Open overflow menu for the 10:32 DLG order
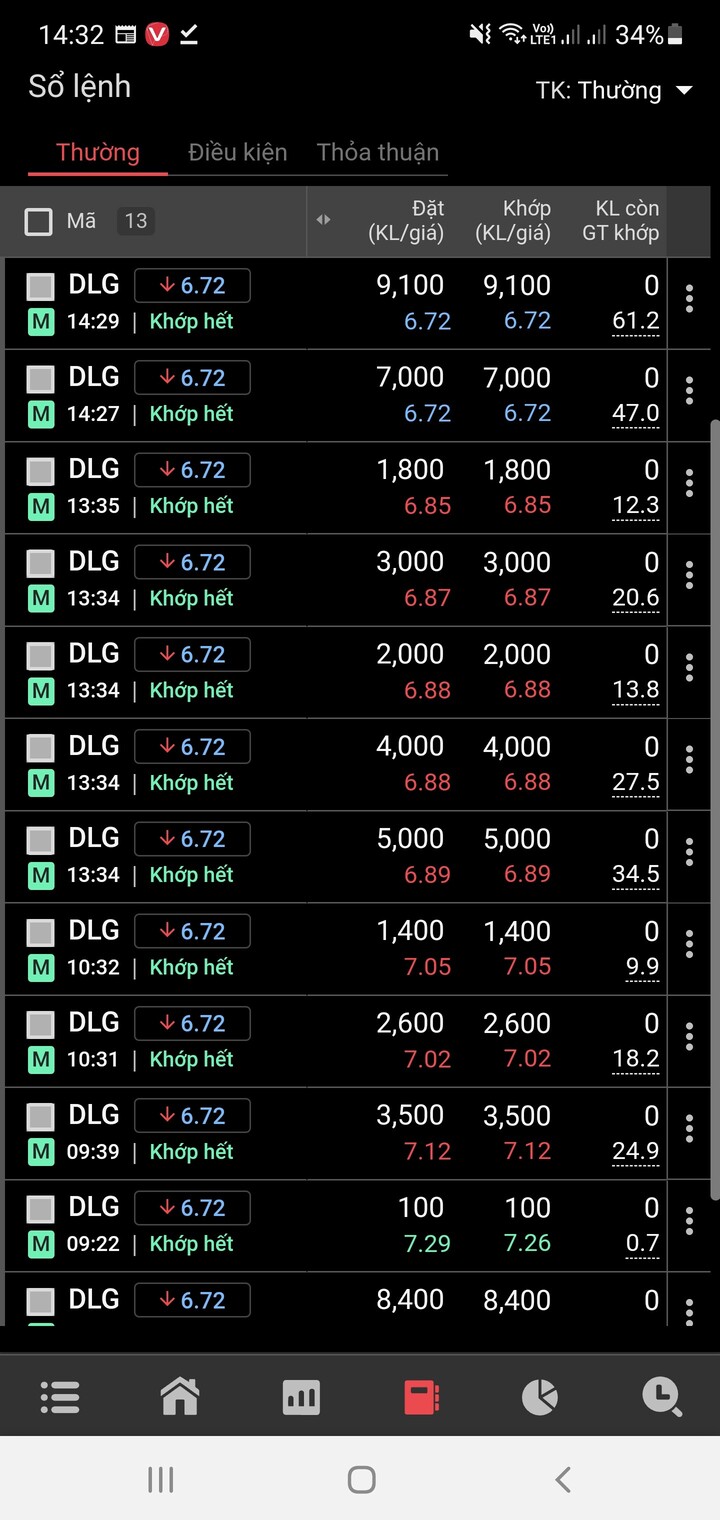Image resolution: width=720 pixels, height=1520 pixels. (x=689, y=944)
